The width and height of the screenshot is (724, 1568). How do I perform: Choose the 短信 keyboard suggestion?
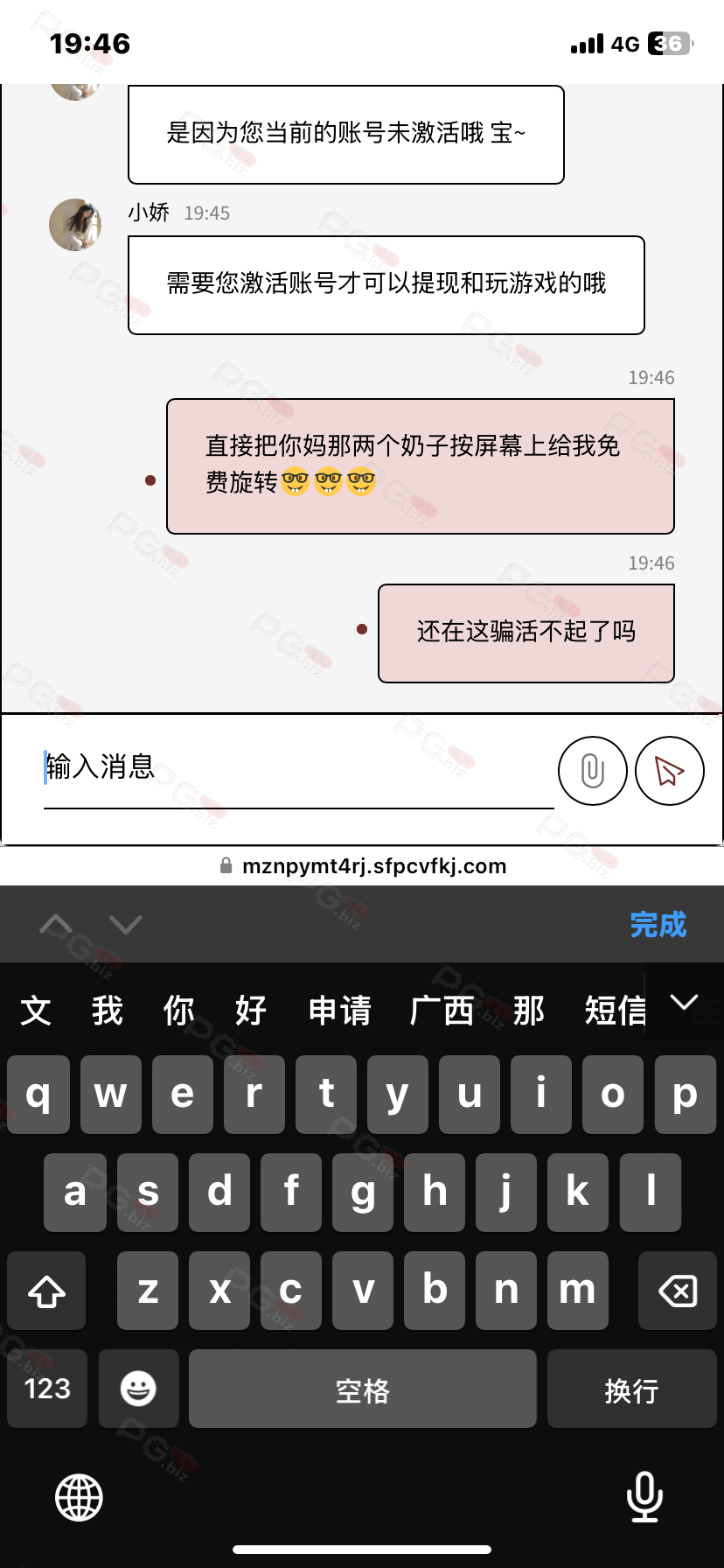[616, 1011]
